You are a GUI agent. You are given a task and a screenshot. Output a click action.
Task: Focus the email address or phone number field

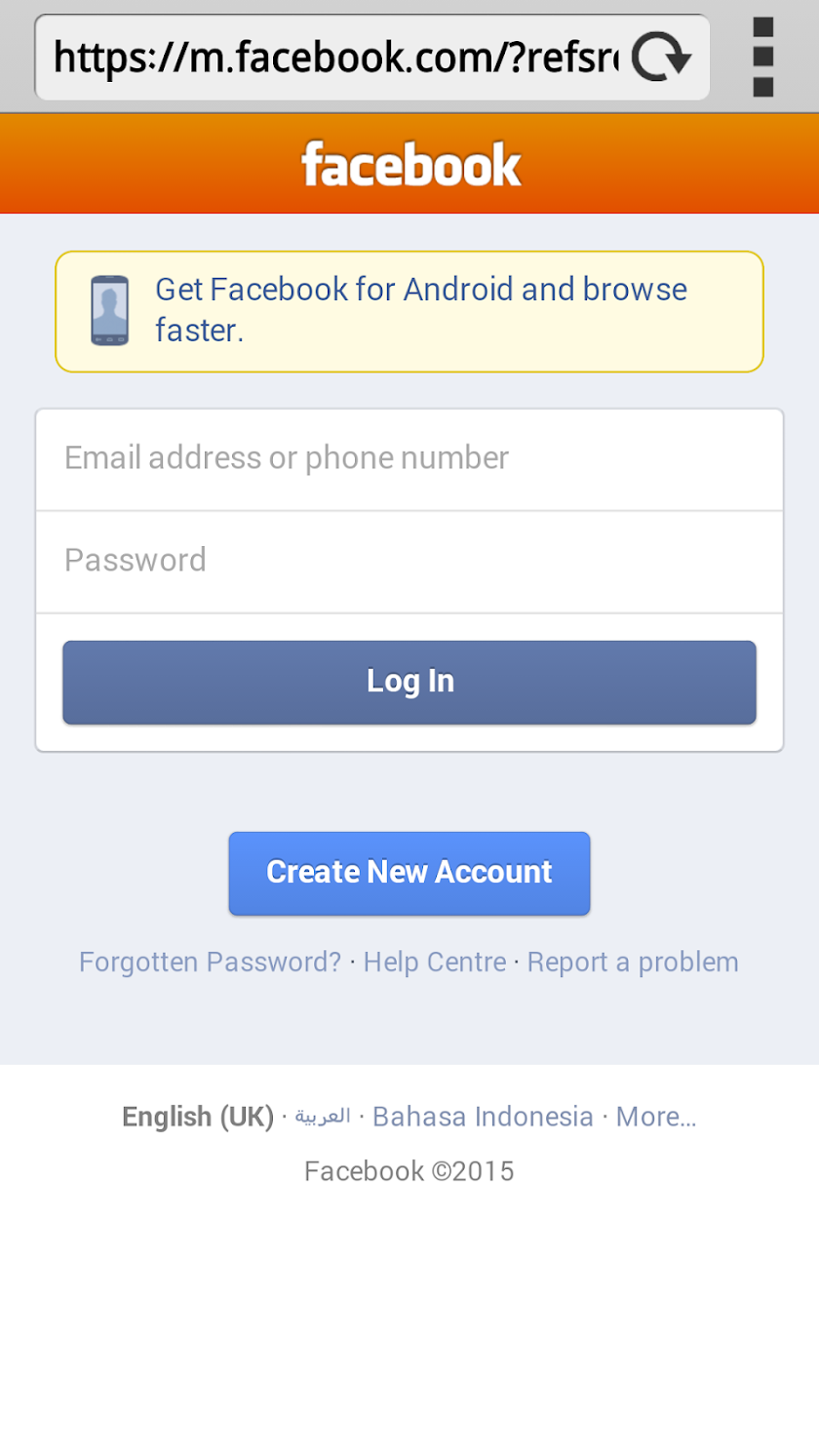click(409, 458)
